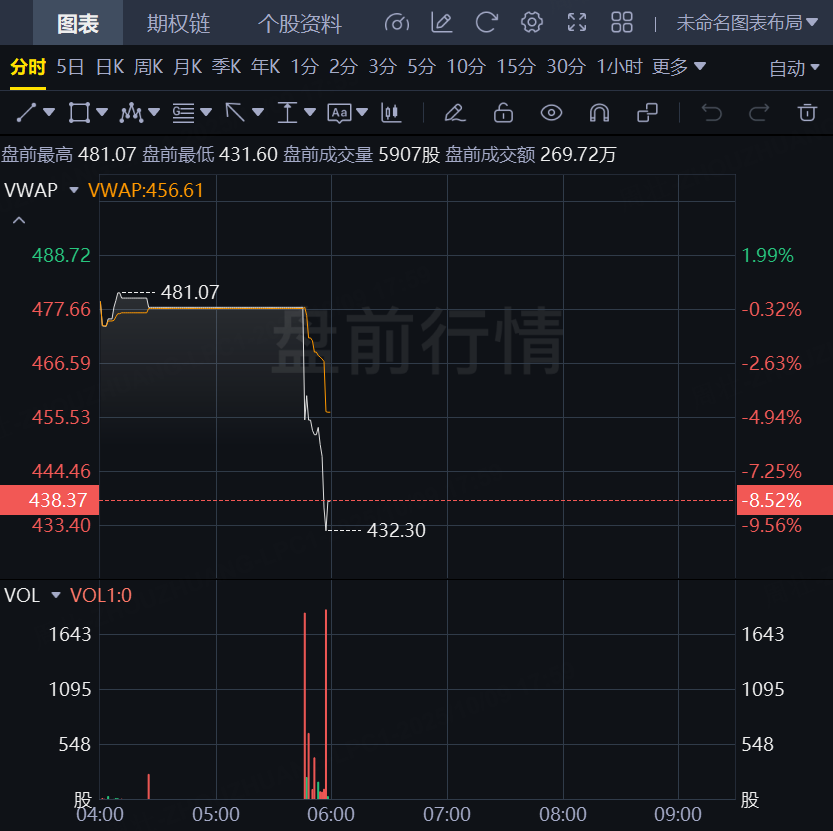Expand the VWAP indicator dropdown
Image resolution: width=833 pixels, height=831 pixels.
(x=73, y=190)
